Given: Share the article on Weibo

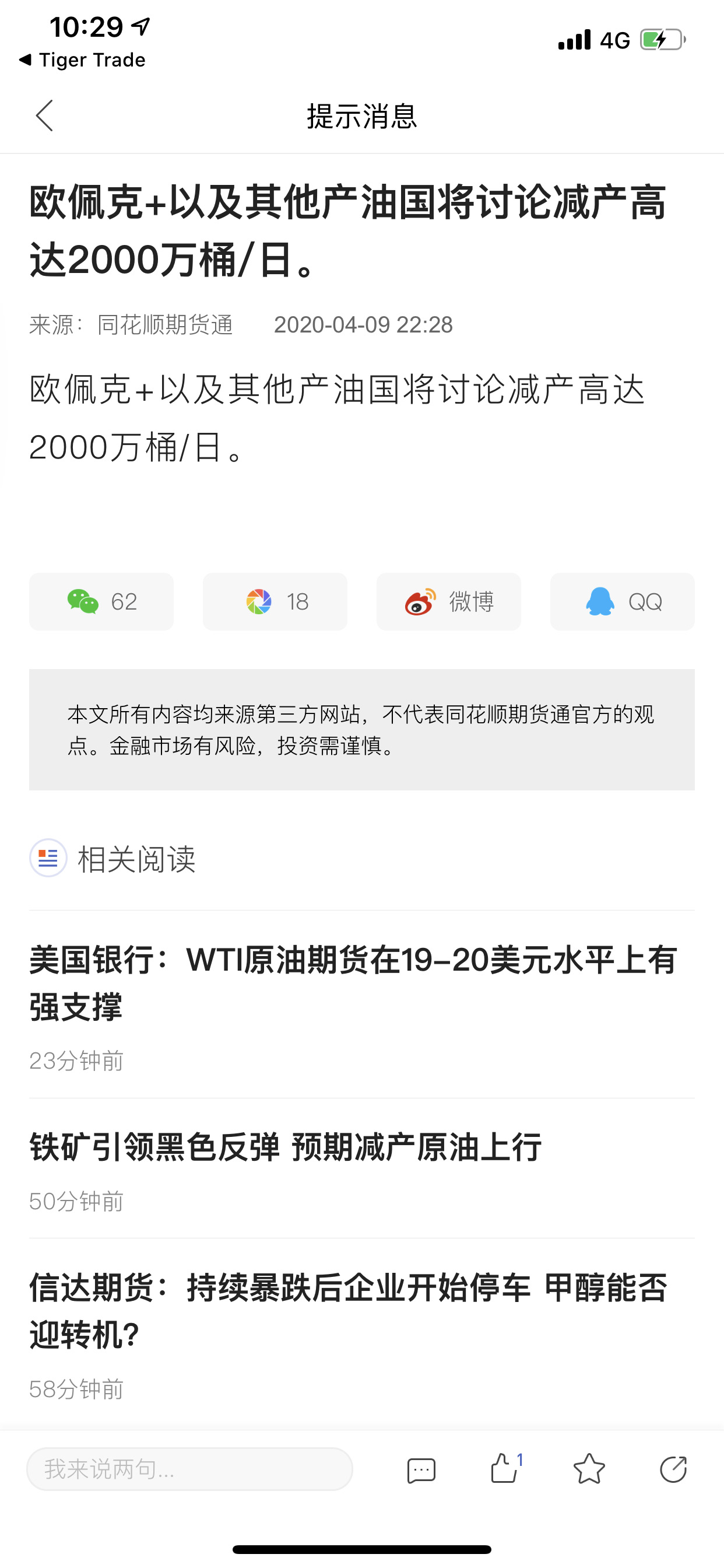Looking at the screenshot, I should tap(449, 601).
